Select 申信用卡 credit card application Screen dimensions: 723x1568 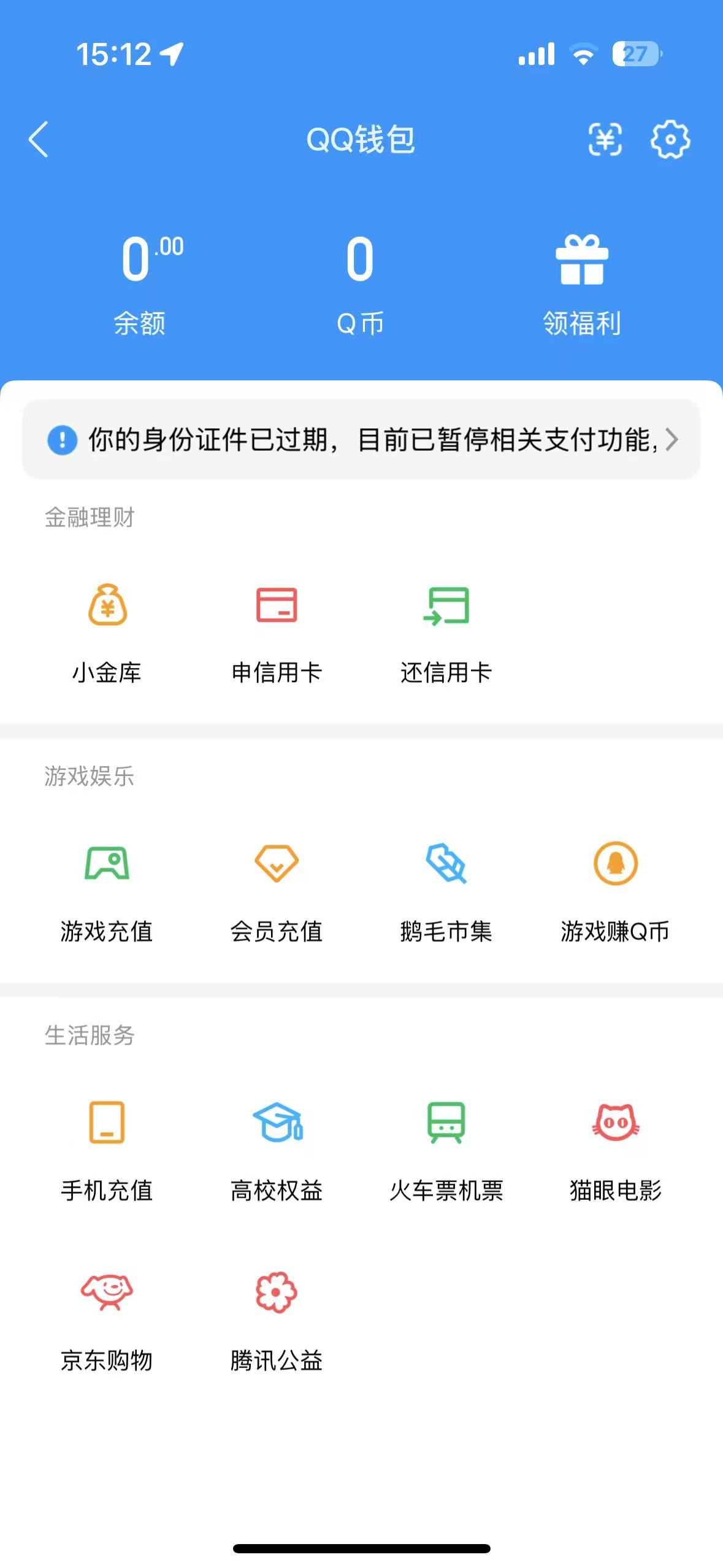(x=277, y=635)
